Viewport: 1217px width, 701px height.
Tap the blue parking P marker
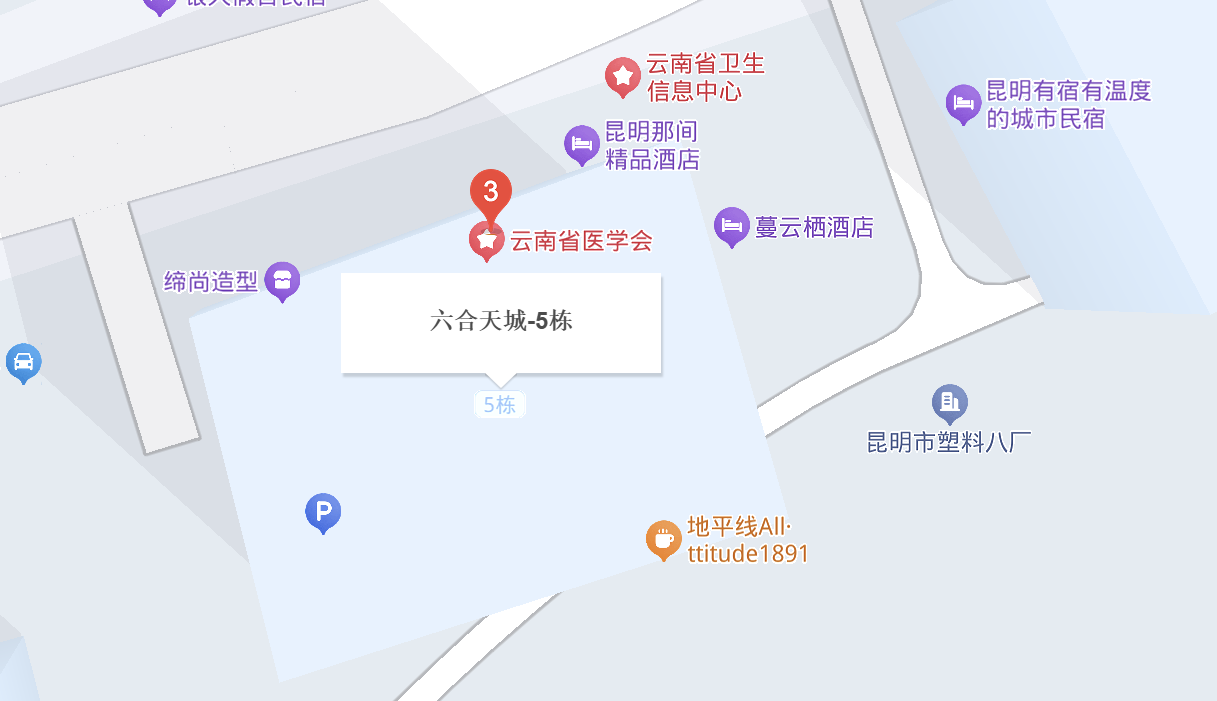[x=323, y=512]
